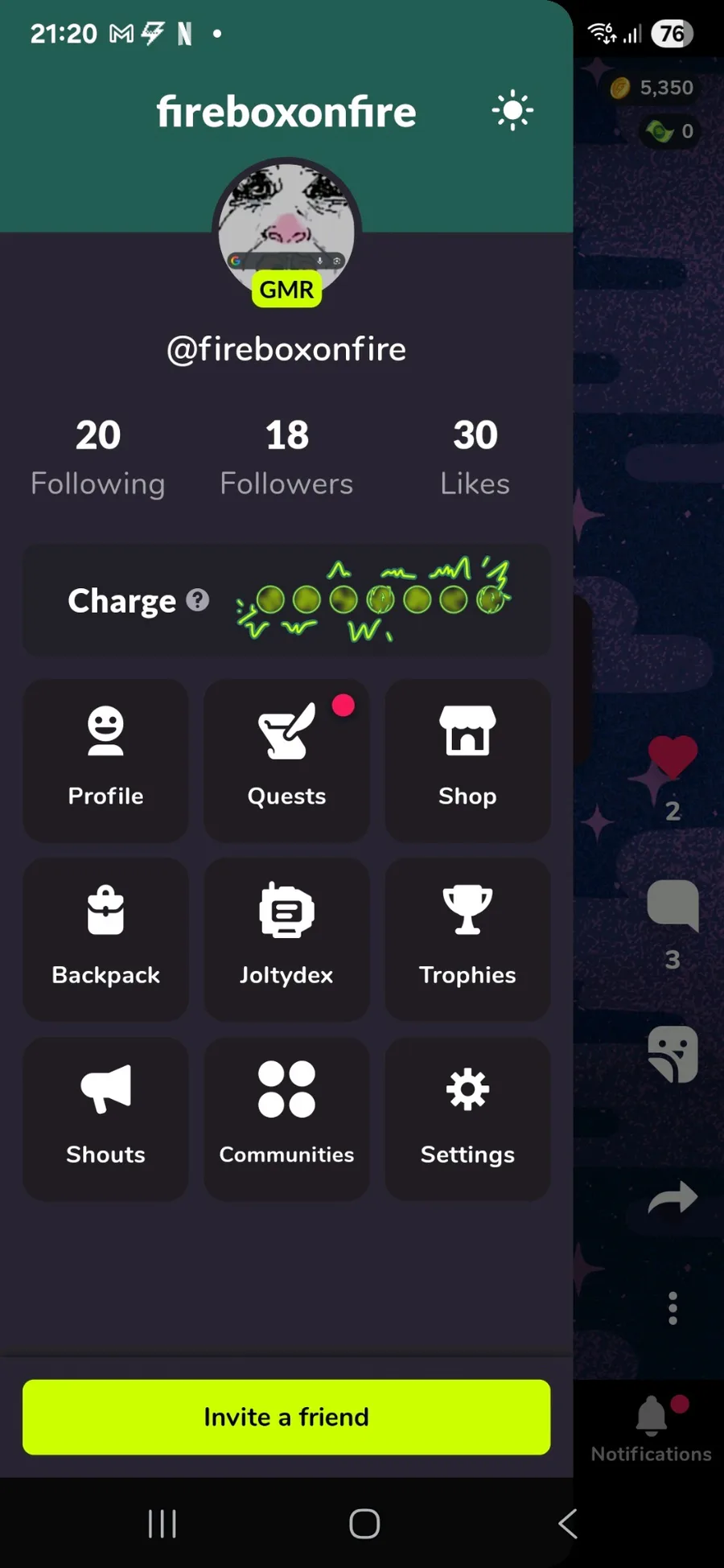Tap Invite a friend button
The height and width of the screenshot is (1568, 724).
click(x=286, y=1417)
